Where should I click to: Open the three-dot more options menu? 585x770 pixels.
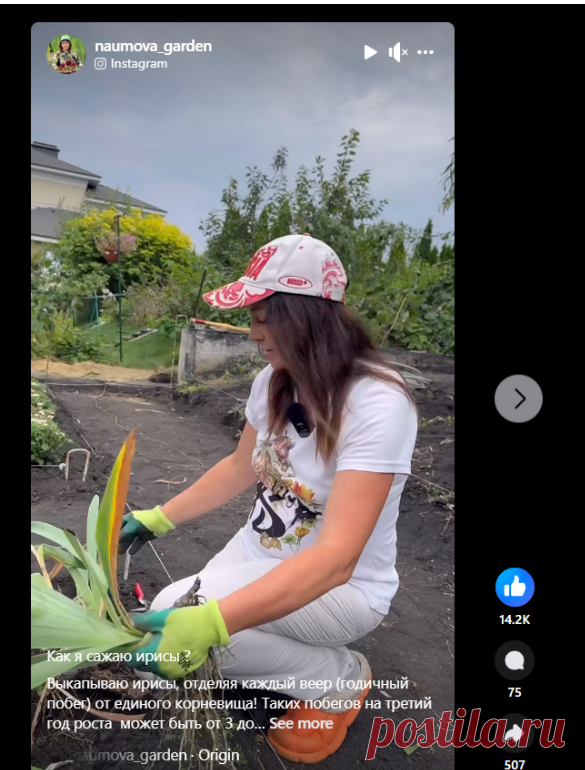click(x=425, y=52)
